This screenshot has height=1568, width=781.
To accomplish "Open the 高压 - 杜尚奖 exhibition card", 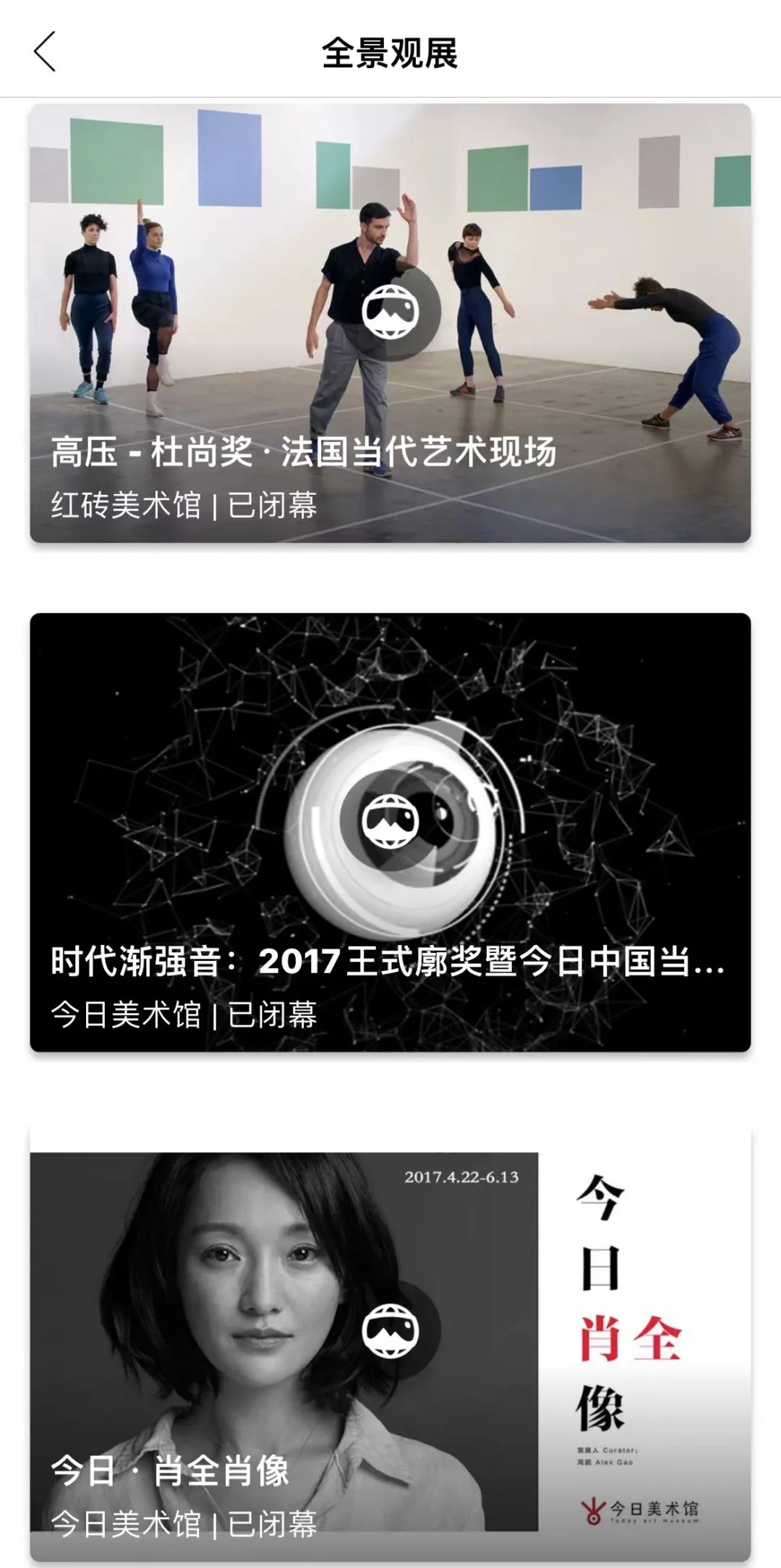I will tap(390, 323).
